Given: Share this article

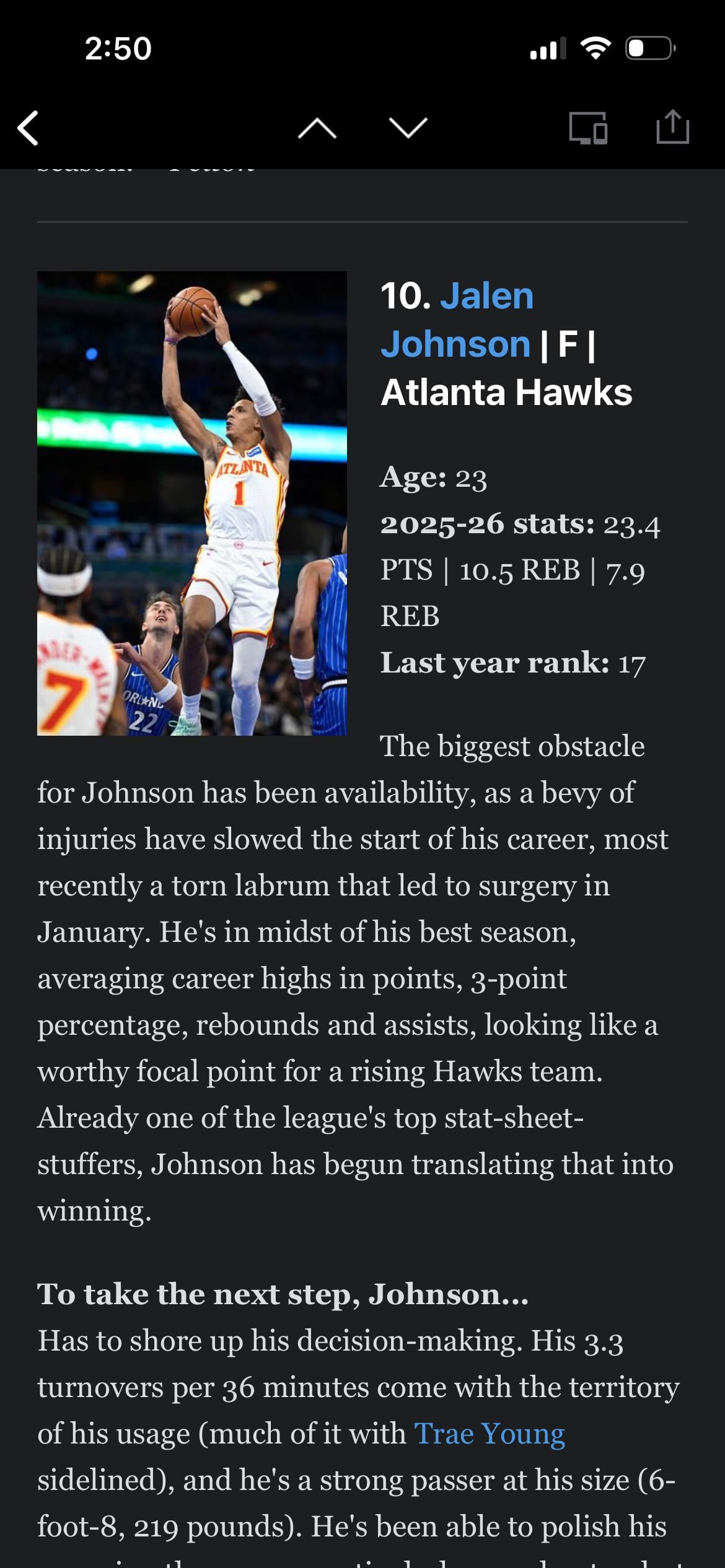Looking at the screenshot, I should coord(672,127).
